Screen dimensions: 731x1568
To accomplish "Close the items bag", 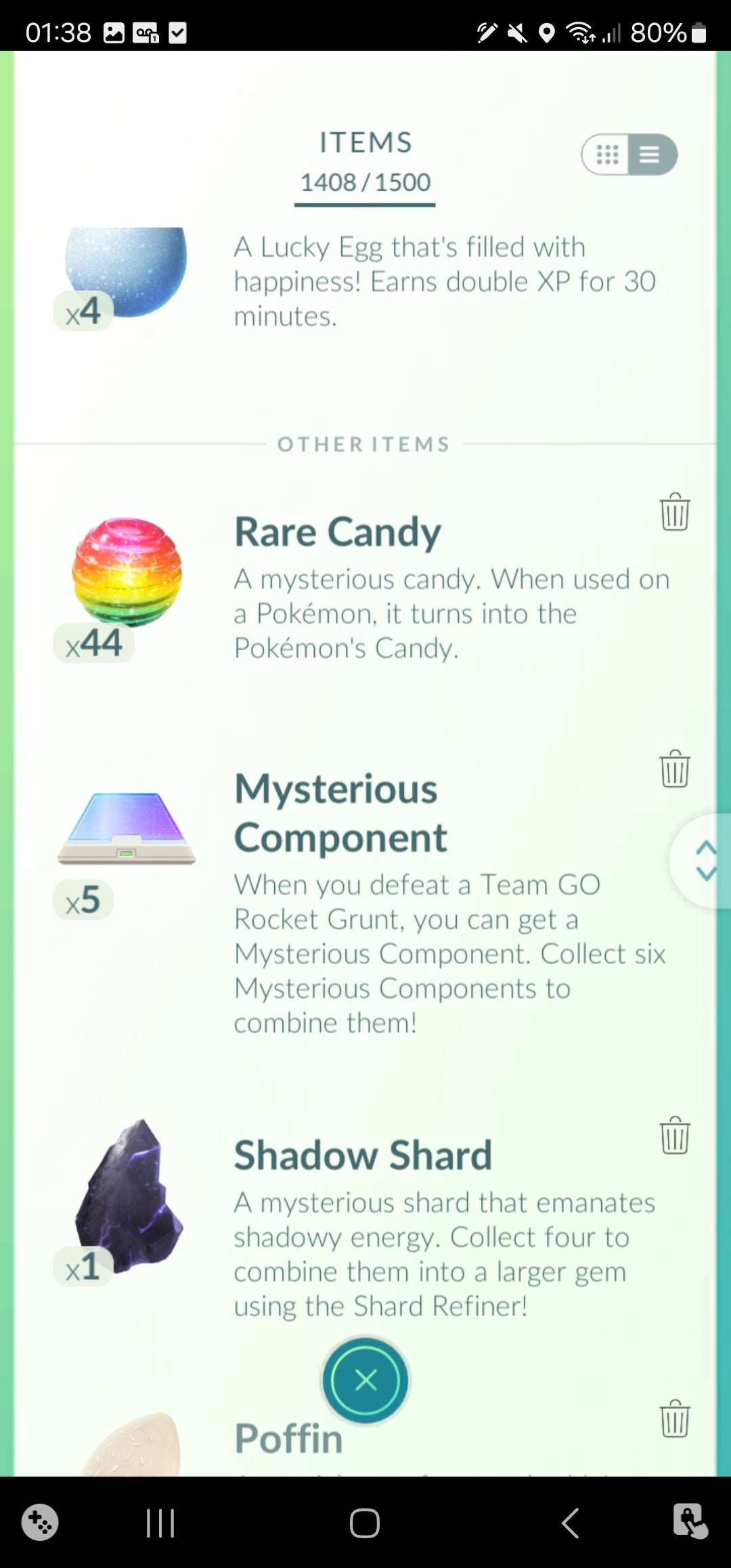I will pyautogui.click(x=365, y=1380).
